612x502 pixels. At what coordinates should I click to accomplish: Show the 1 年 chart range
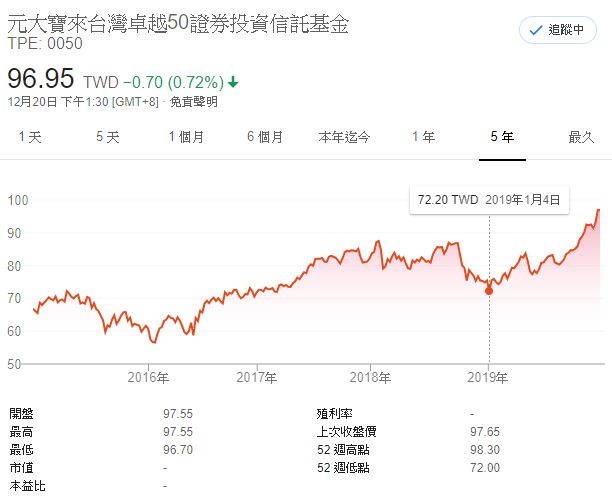(x=423, y=136)
